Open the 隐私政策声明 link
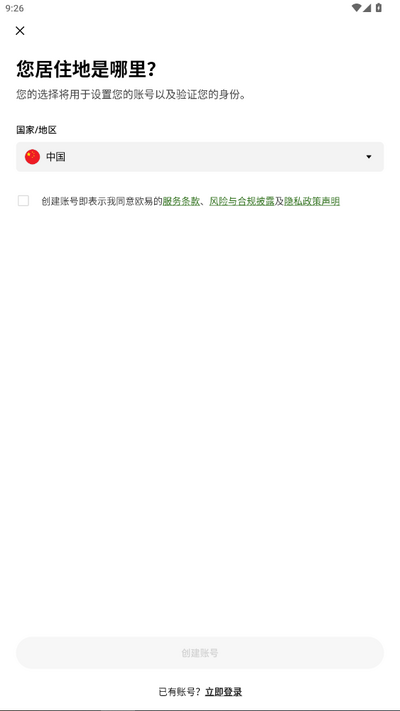The width and height of the screenshot is (400, 711). tap(312, 201)
